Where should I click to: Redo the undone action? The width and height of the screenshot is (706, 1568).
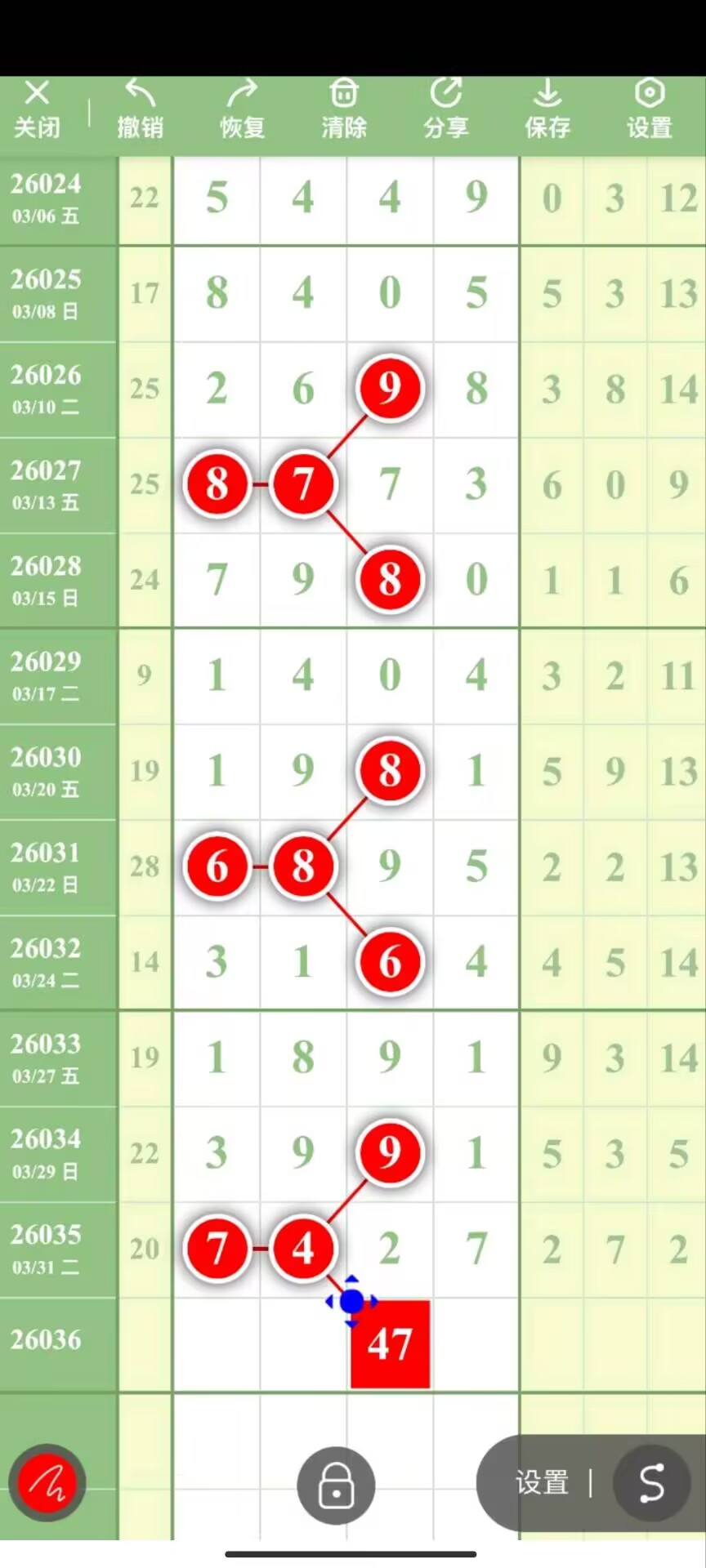tap(242, 109)
